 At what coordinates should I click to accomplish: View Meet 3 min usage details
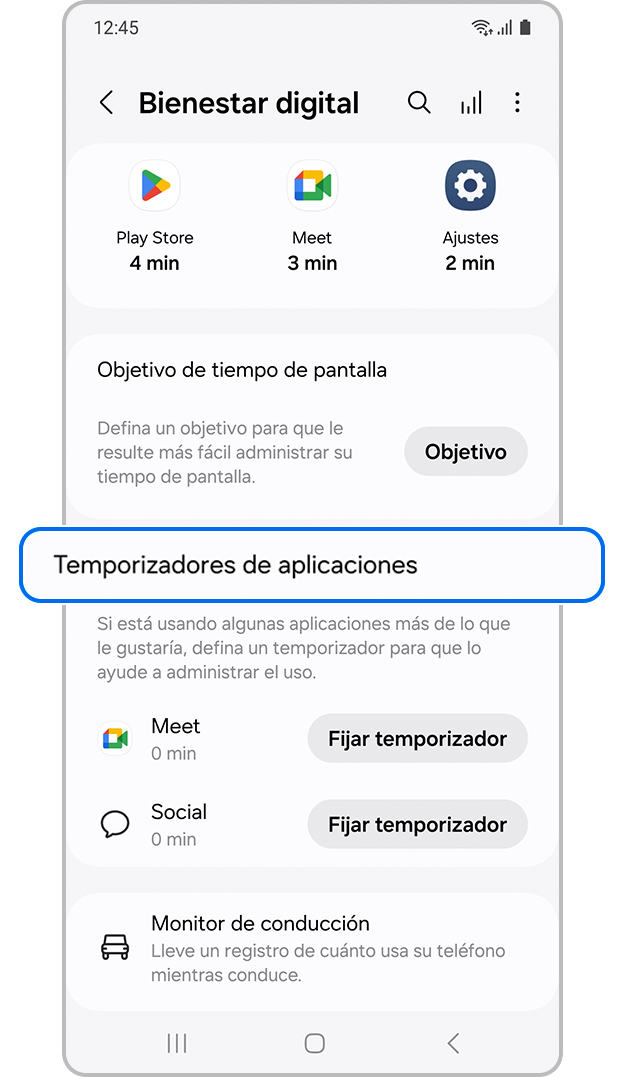312,217
